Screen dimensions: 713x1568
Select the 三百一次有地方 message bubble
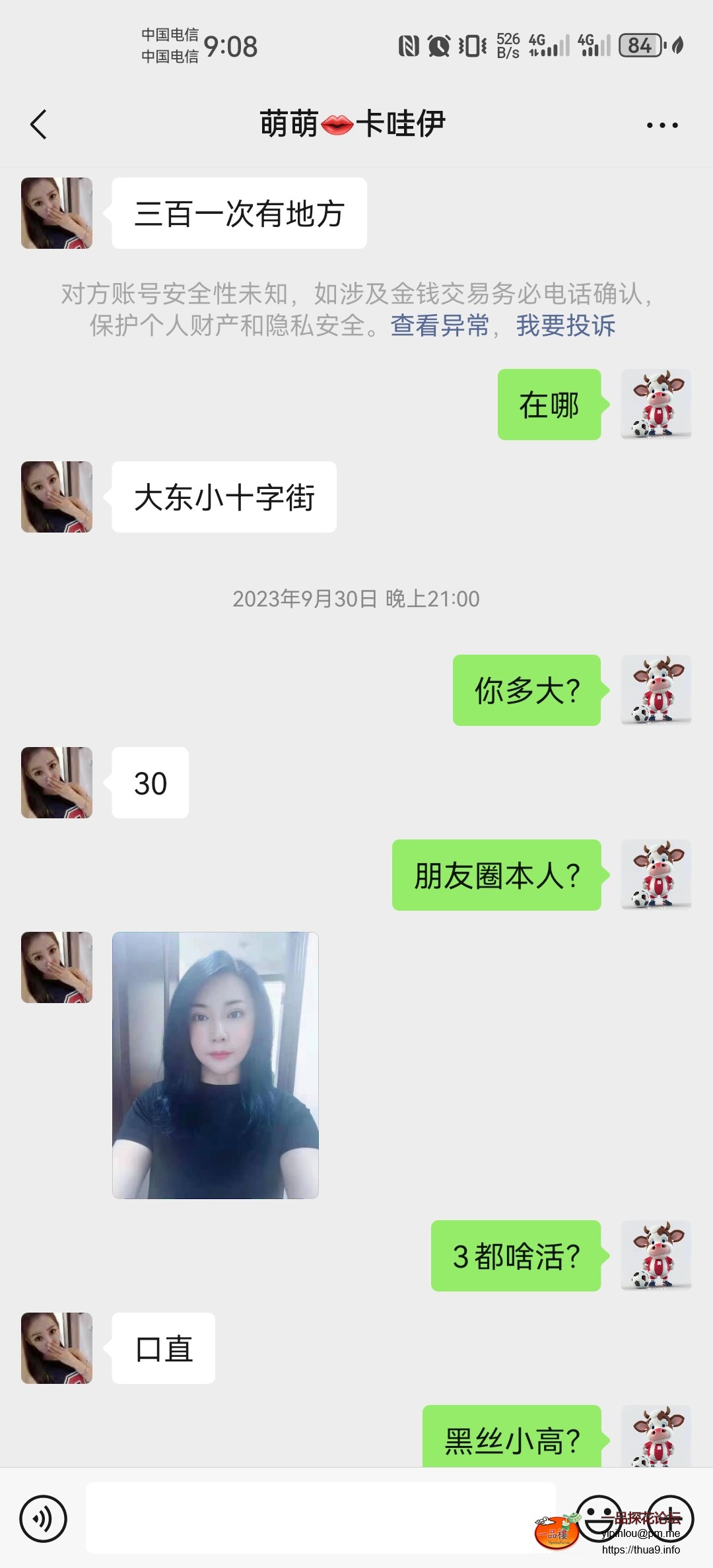point(239,214)
